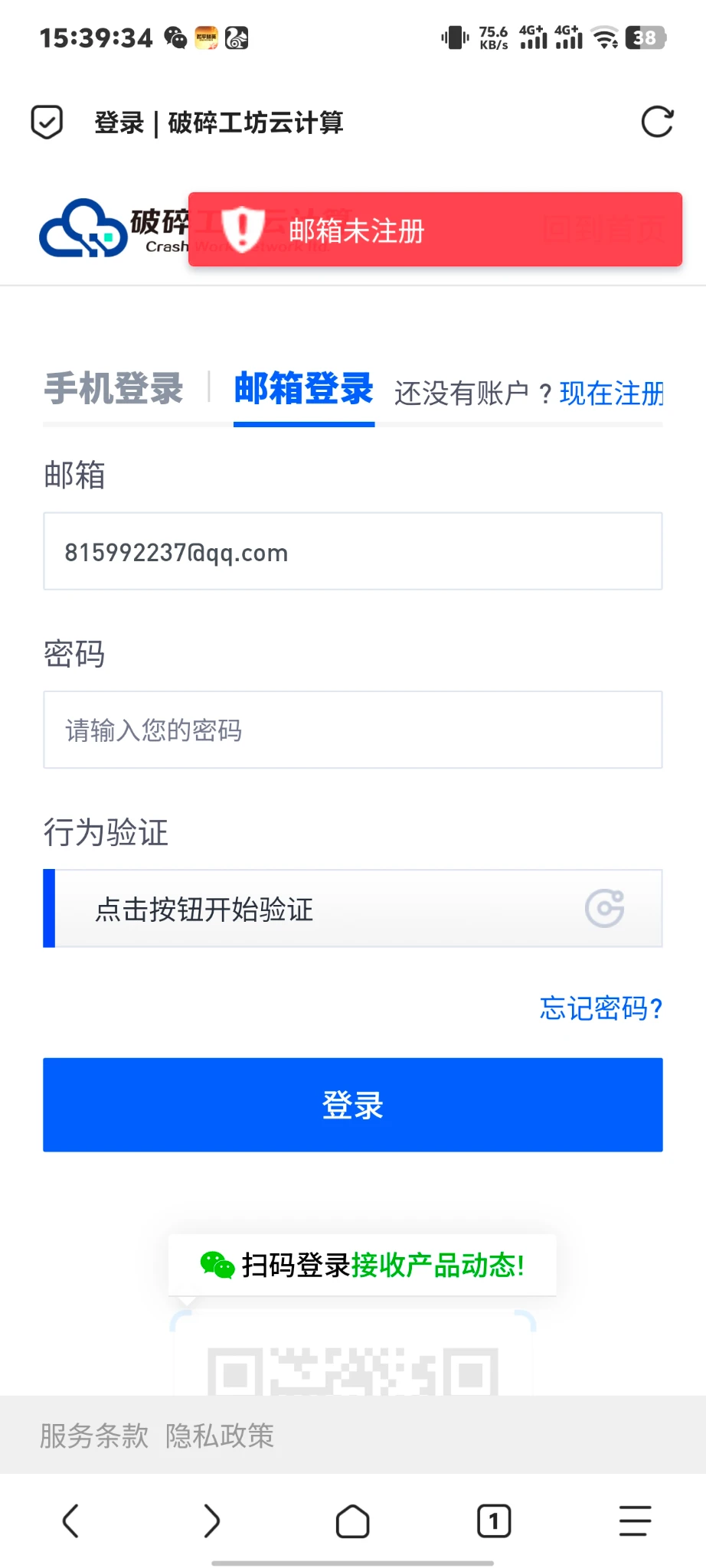
Task: Select the 邮箱登录 tab
Action: click(x=303, y=388)
